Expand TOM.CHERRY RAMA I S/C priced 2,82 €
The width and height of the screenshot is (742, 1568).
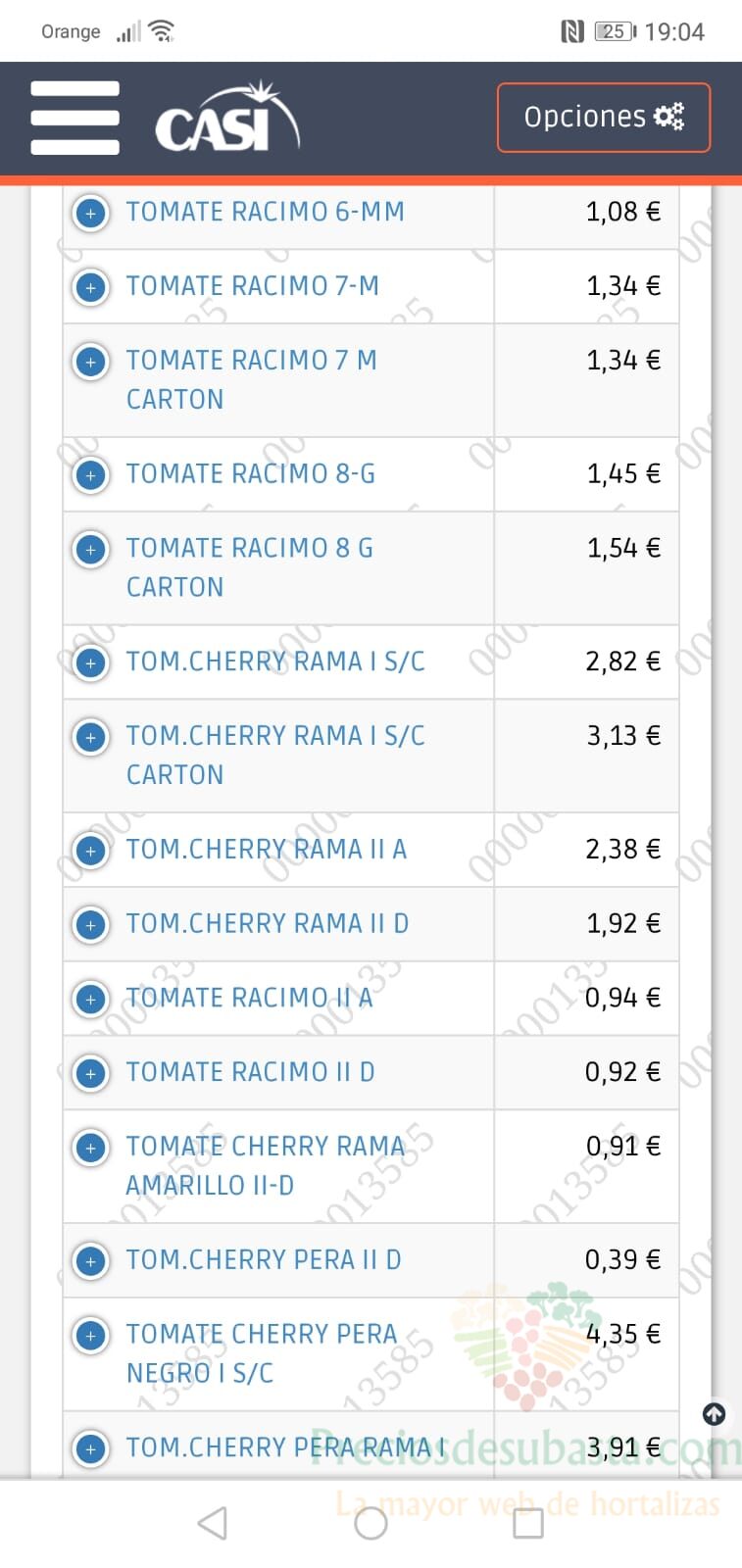click(x=91, y=662)
